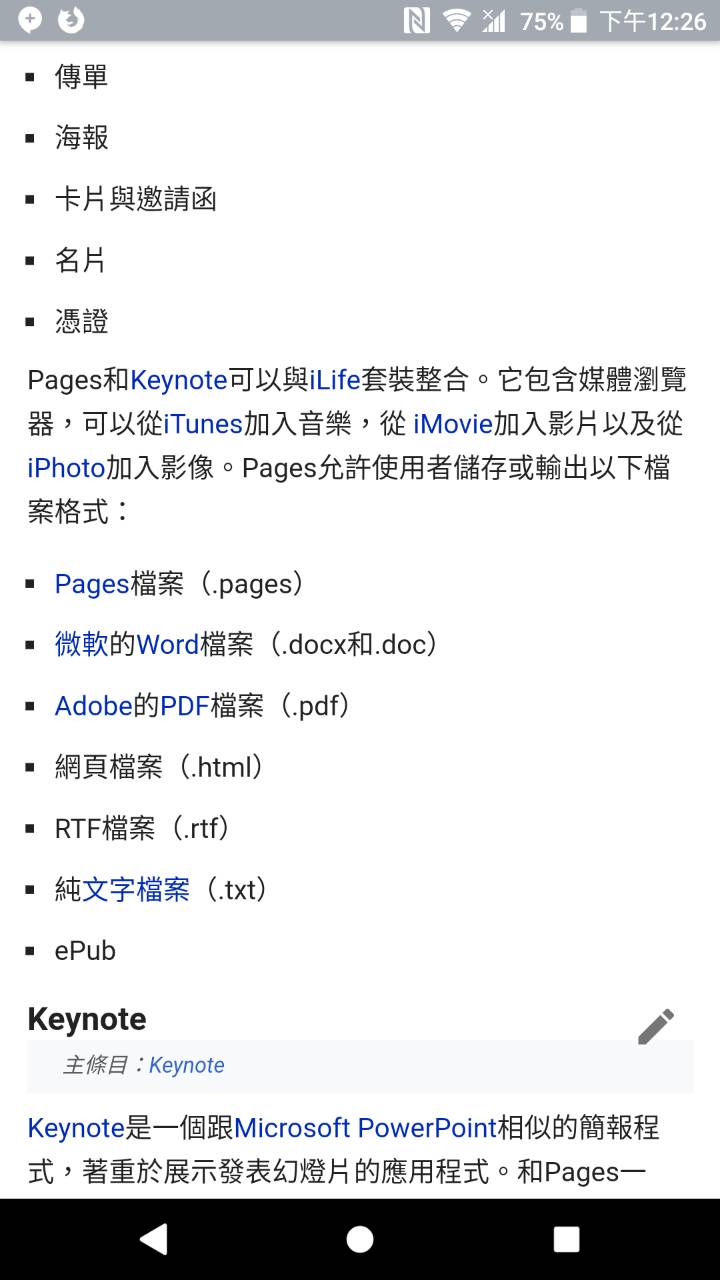Open the 文字檔案 link
This screenshot has width=720, height=1280.
pos(135,889)
